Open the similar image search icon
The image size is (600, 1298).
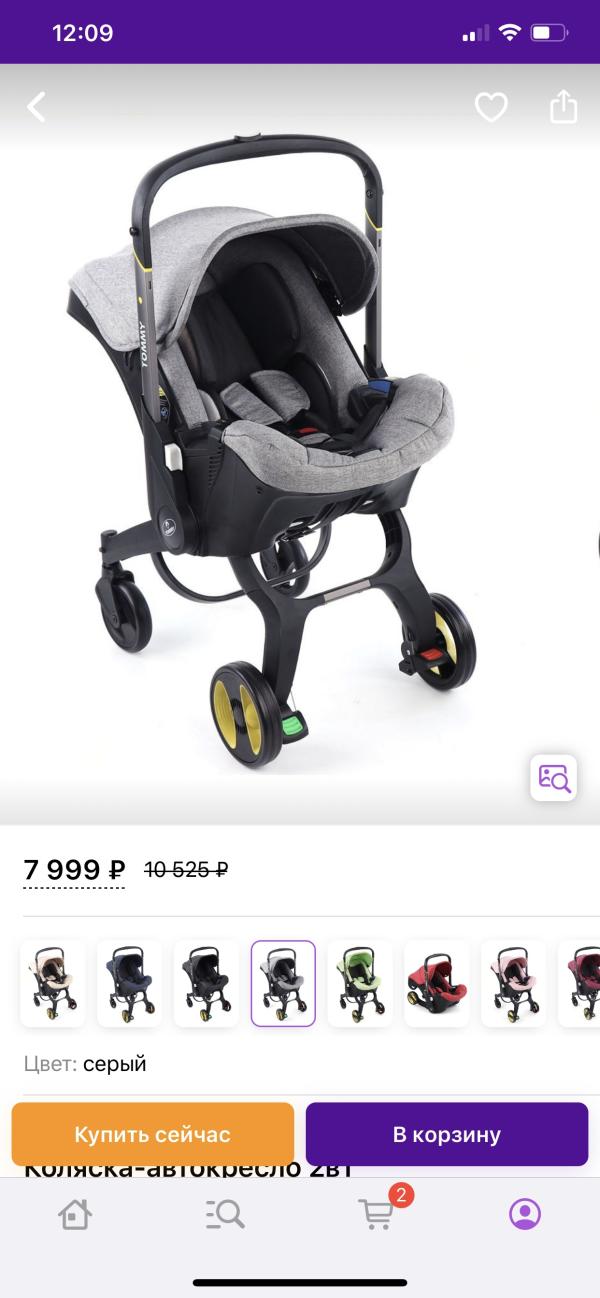[x=553, y=778]
